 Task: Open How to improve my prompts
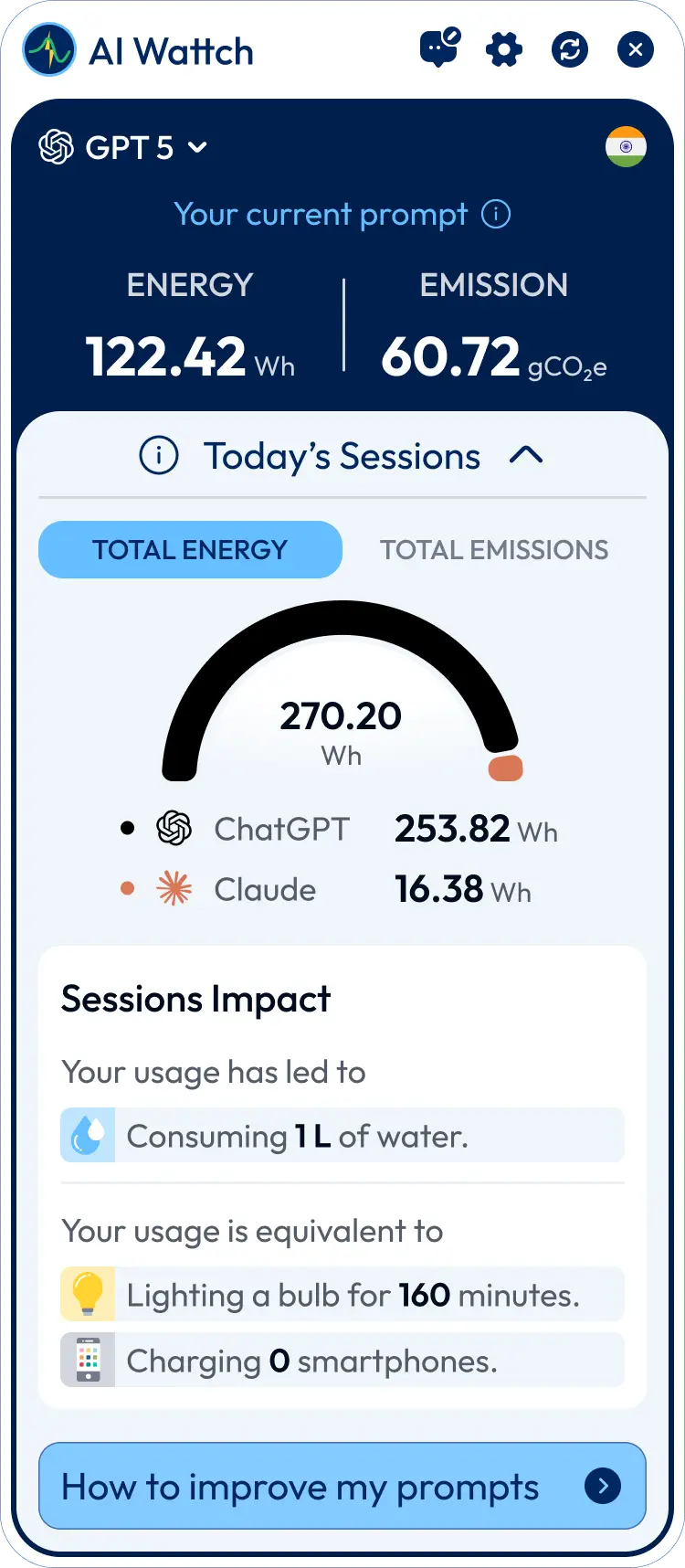tap(342, 1487)
